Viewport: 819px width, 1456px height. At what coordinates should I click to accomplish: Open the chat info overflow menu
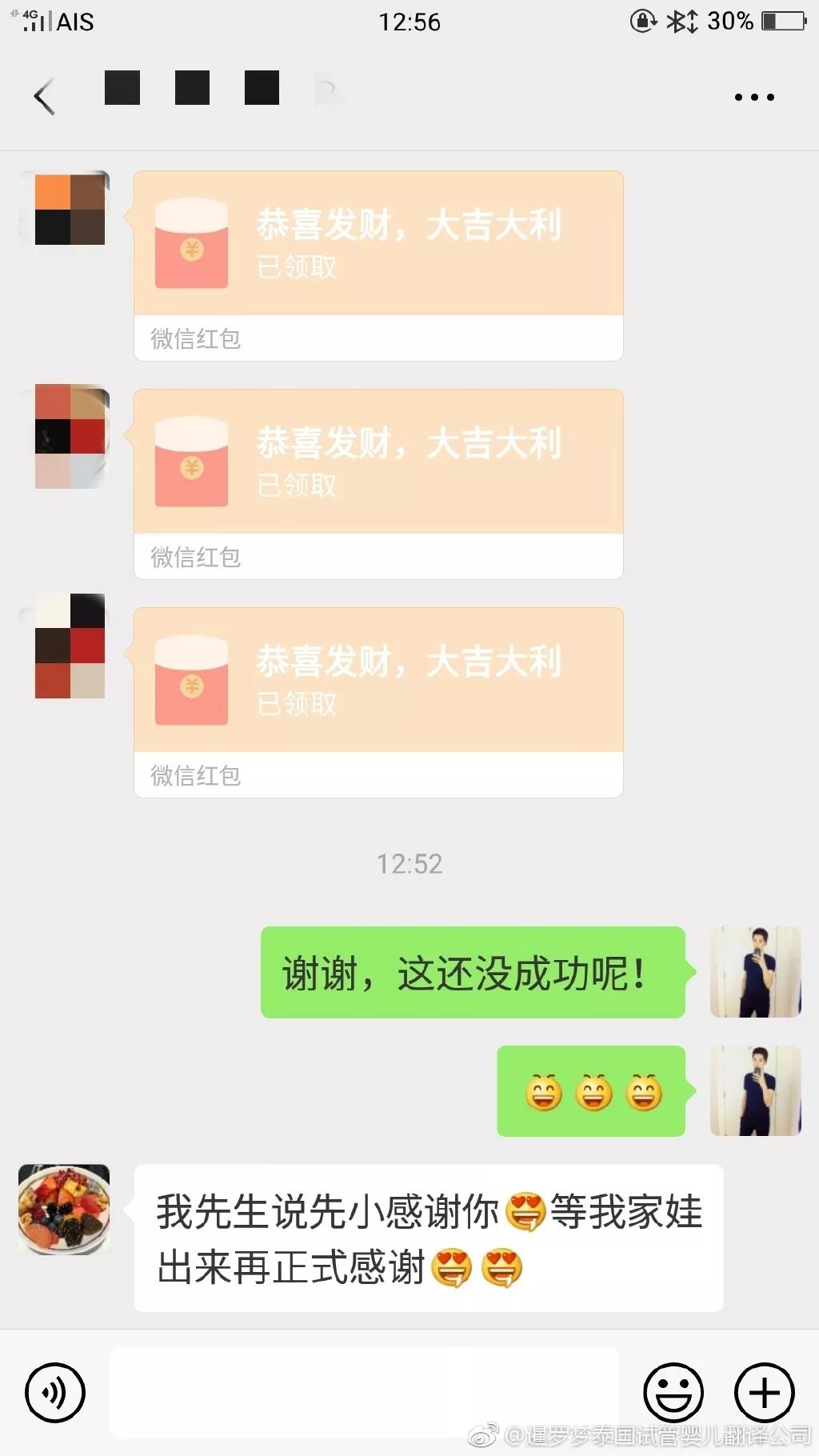[753, 97]
